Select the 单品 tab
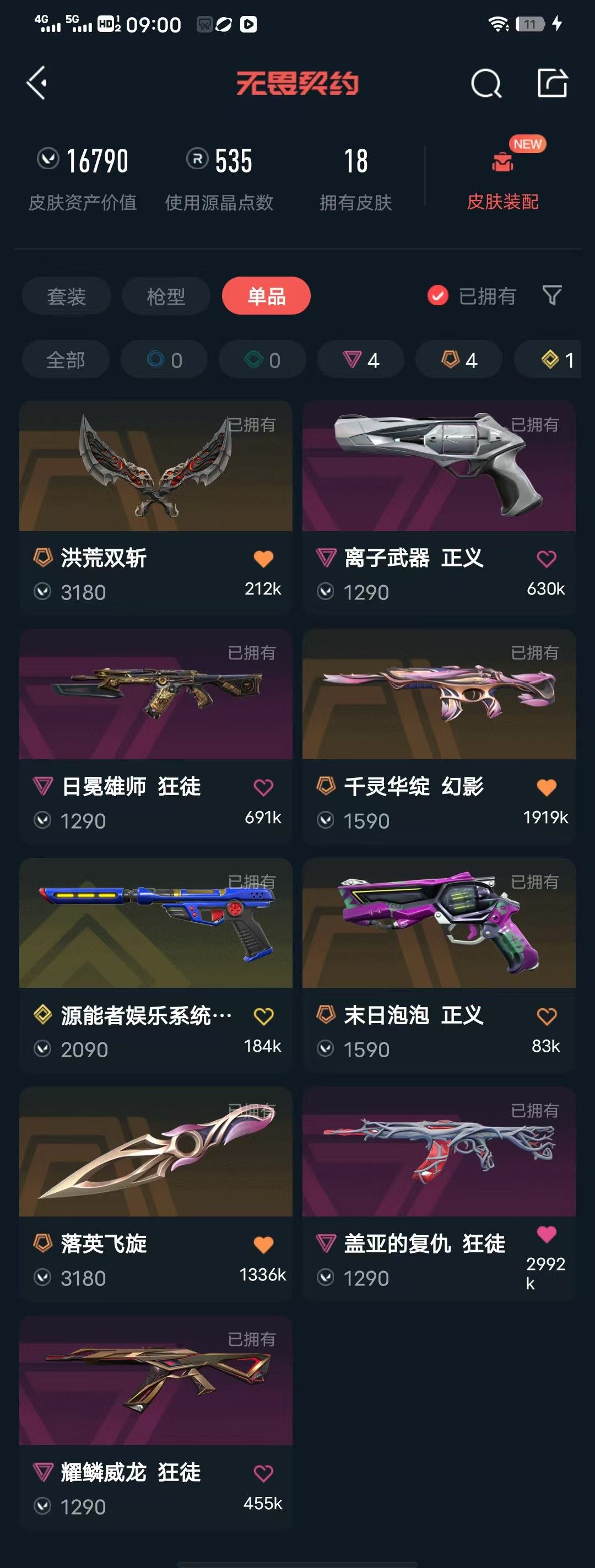 pos(266,296)
